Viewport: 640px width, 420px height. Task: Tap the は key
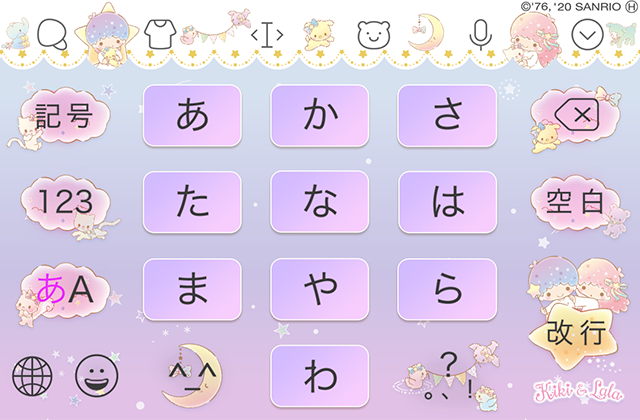point(447,202)
